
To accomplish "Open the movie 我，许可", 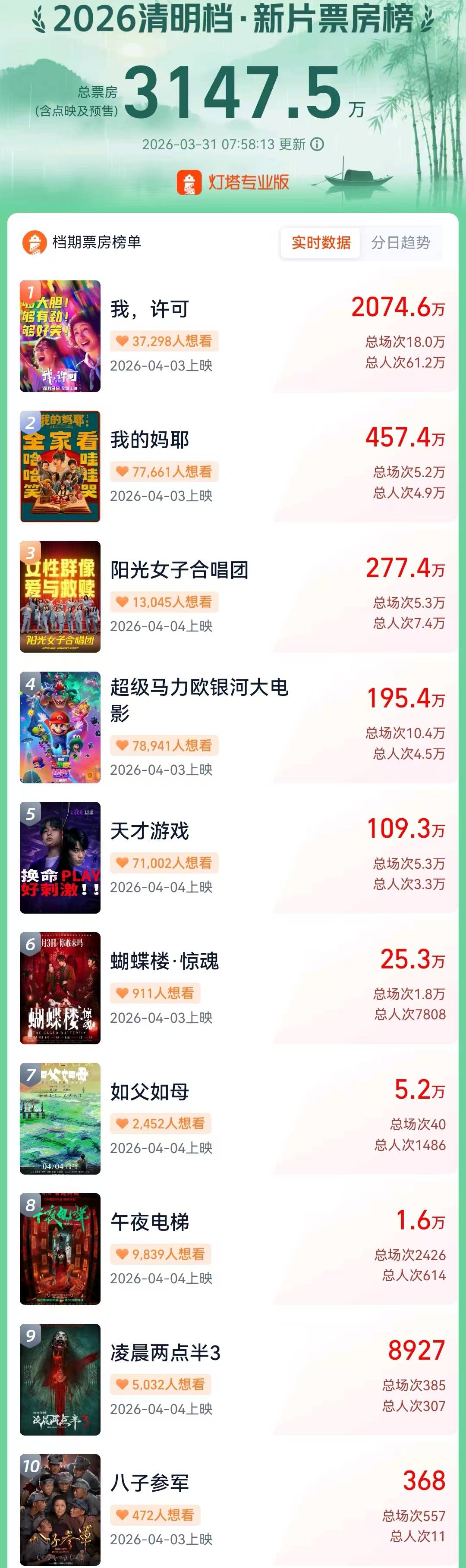I will point(150,309).
